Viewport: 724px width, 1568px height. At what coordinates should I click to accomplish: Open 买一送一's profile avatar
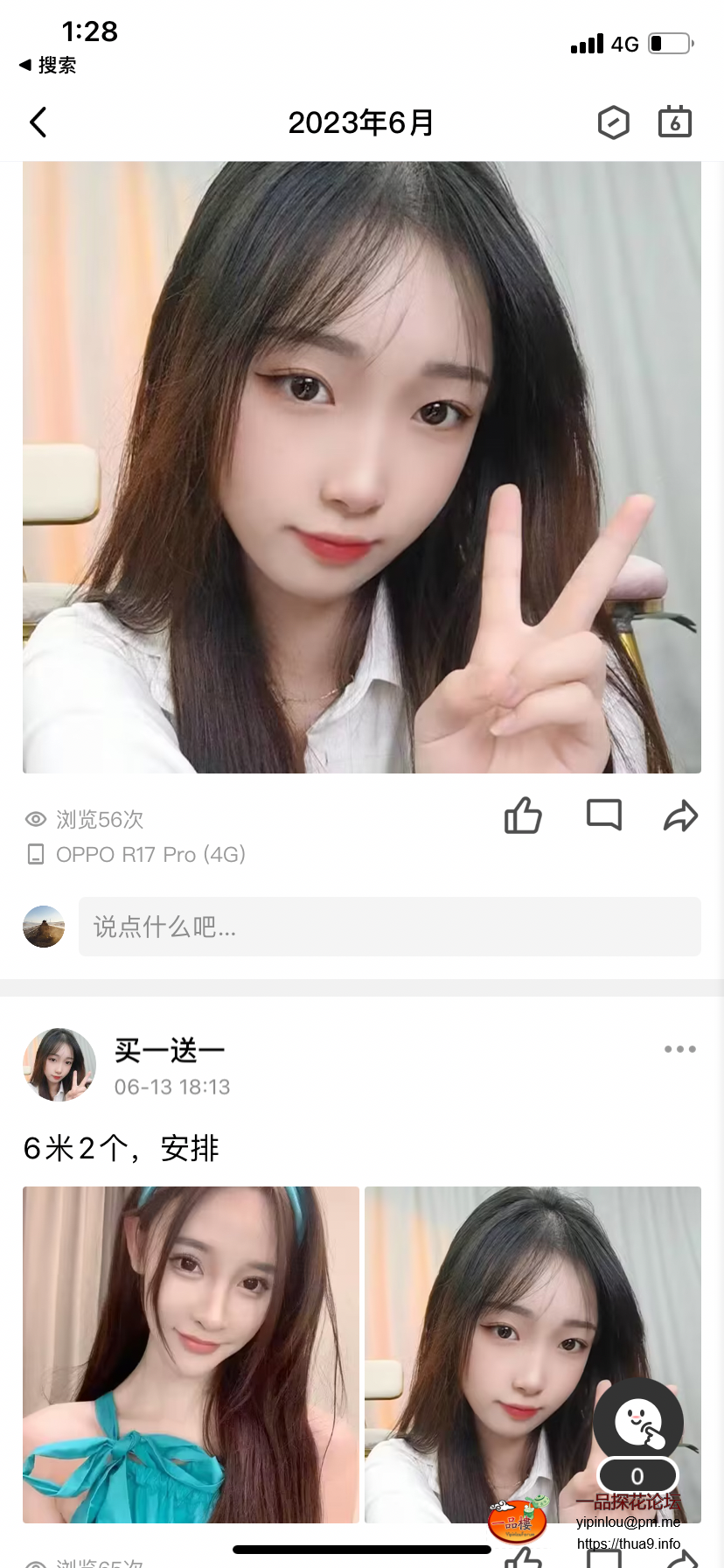point(59,1065)
